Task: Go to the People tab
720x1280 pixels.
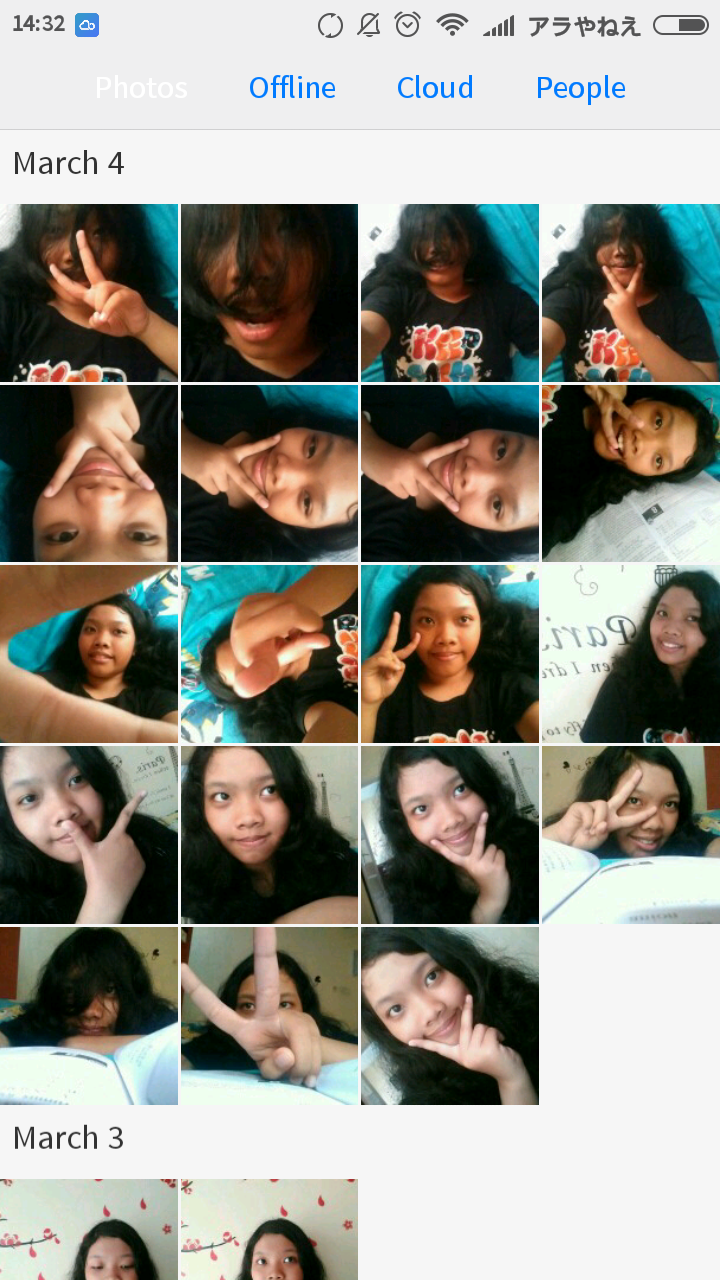Action: pyautogui.click(x=580, y=88)
